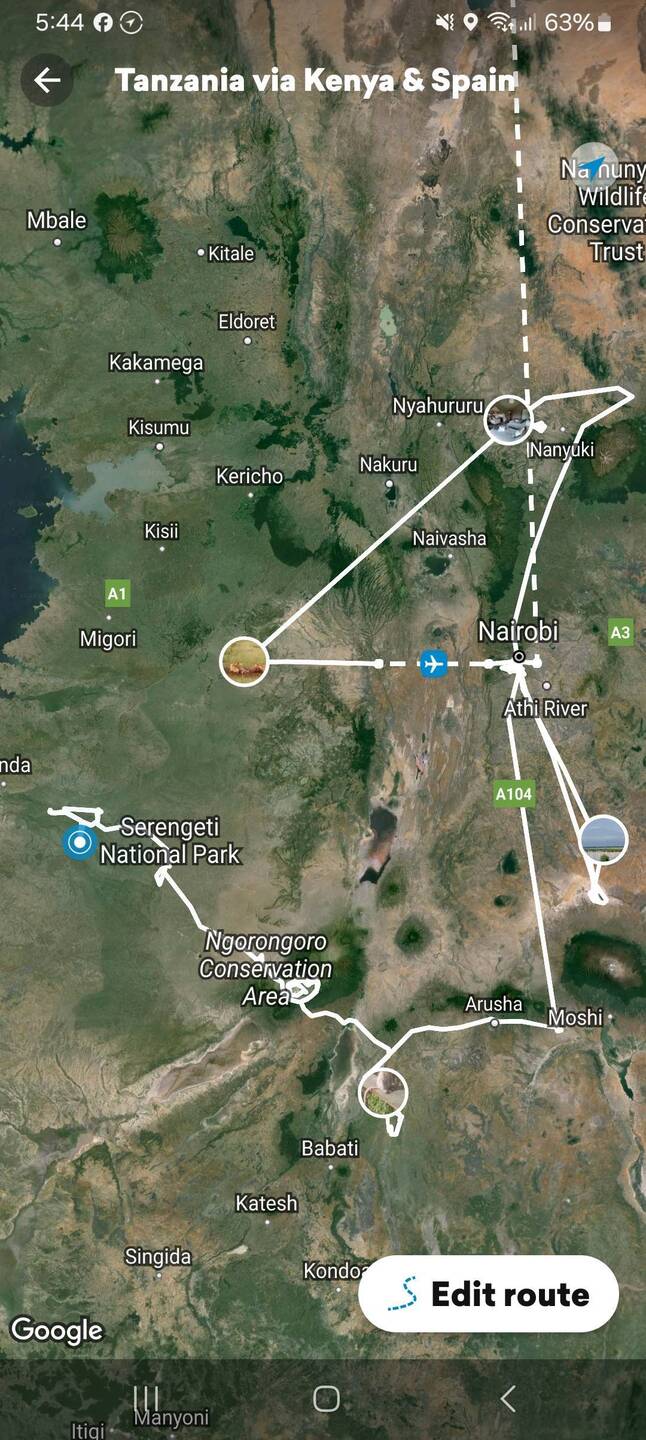Tap the system home button
Screen dimensions: 646x1440
tap(326, 1398)
